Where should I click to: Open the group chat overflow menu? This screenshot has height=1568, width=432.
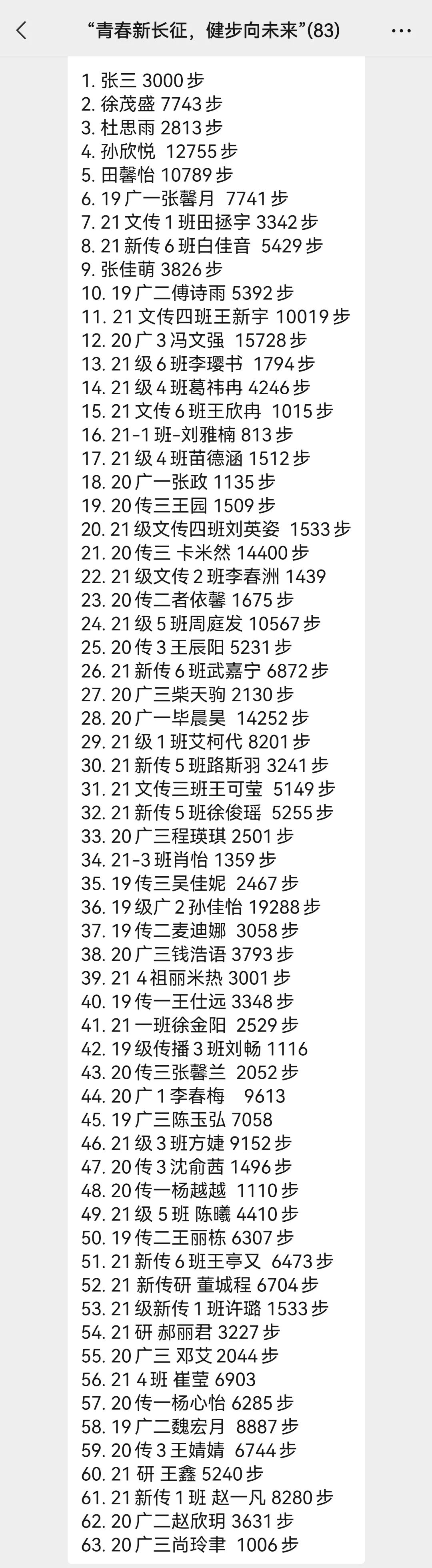[x=402, y=30]
